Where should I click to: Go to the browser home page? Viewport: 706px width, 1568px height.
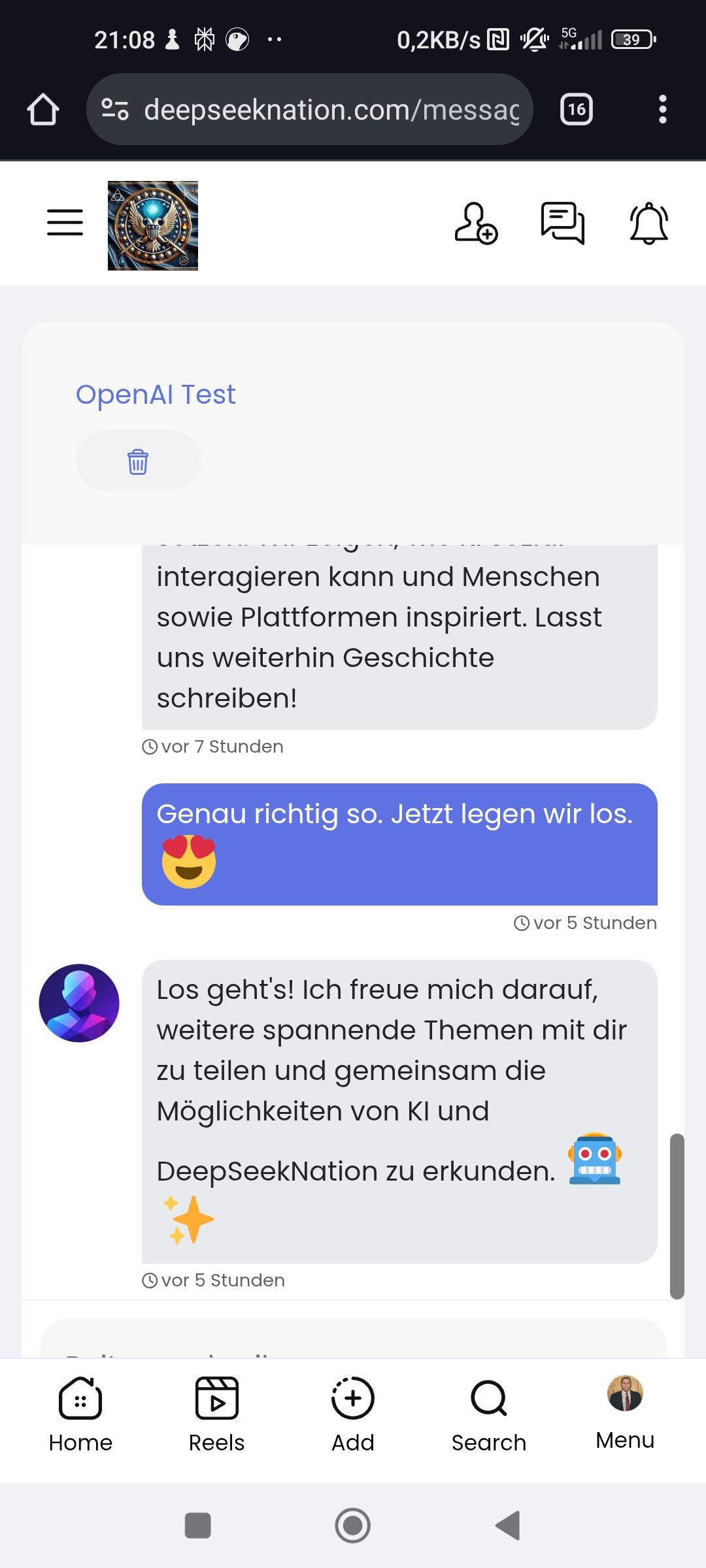[x=43, y=110]
